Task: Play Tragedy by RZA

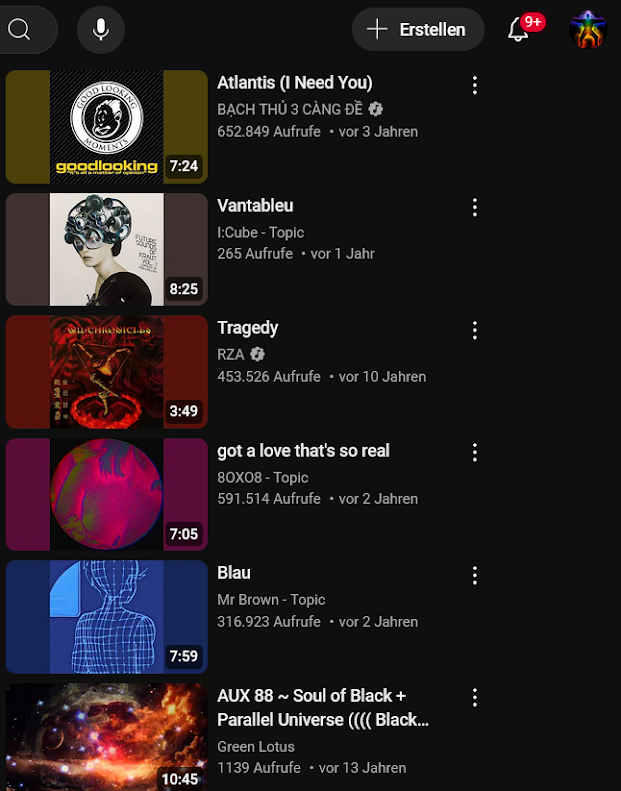Action: pyautogui.click(x=107, y=372)
